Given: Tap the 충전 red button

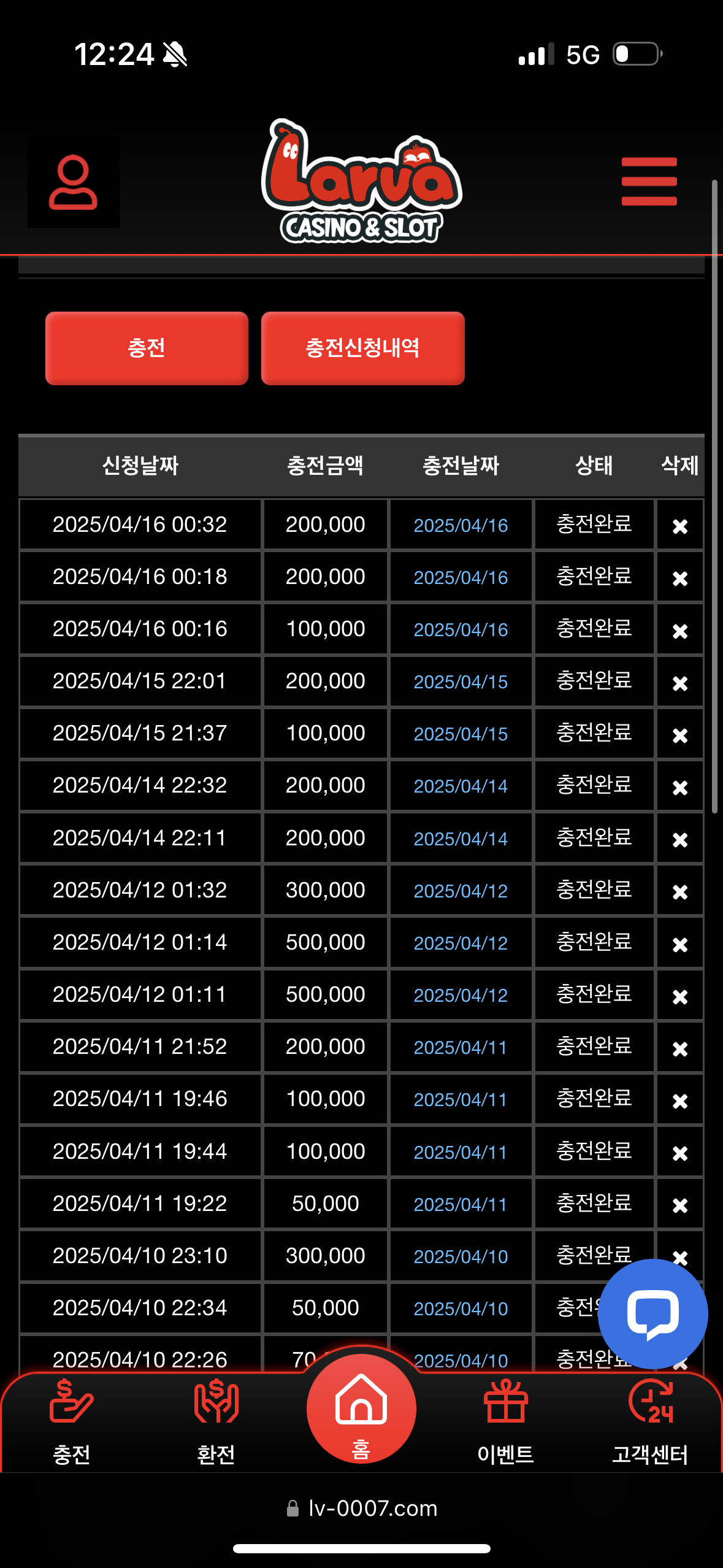Looking at the screenshot, I should (147, 348).
